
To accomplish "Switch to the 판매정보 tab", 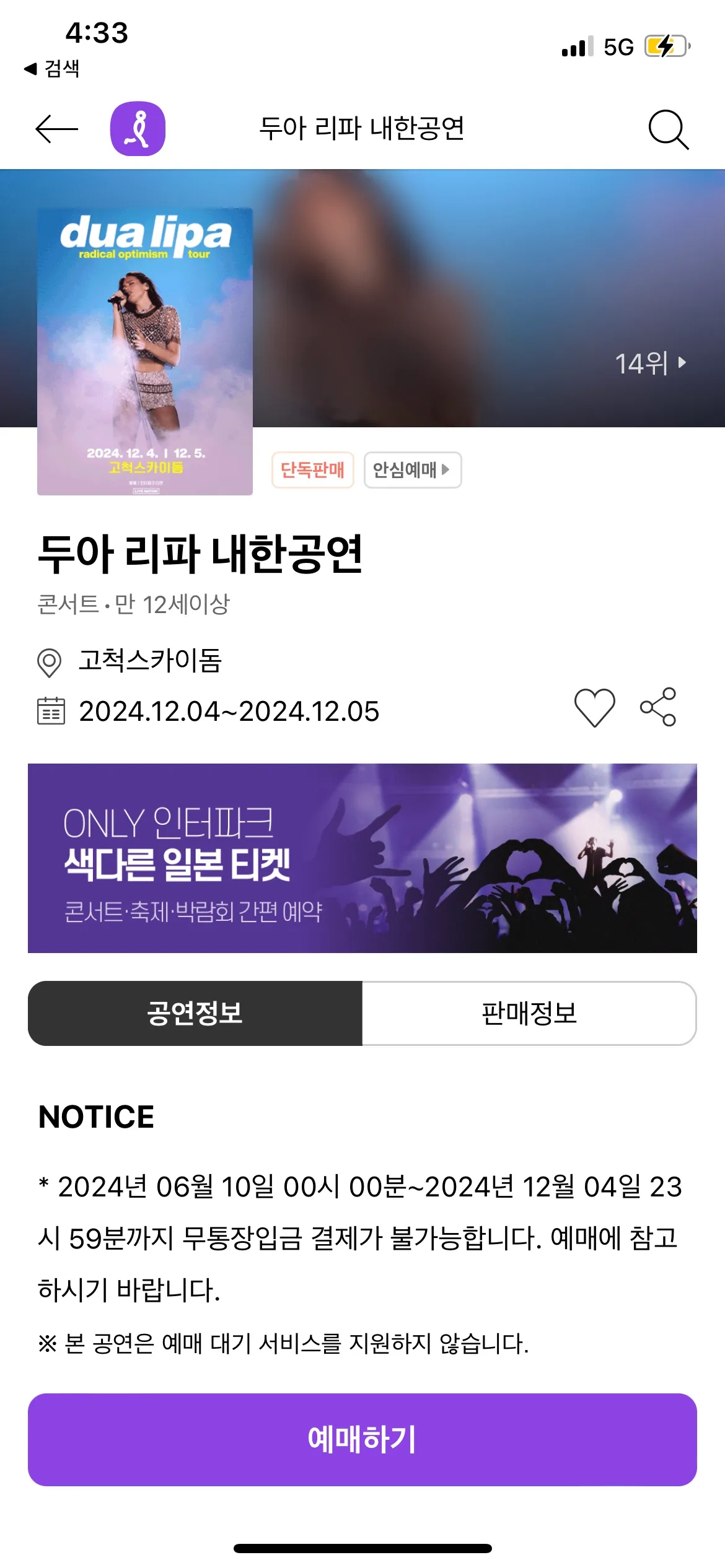I will (x=529, y=1013).
